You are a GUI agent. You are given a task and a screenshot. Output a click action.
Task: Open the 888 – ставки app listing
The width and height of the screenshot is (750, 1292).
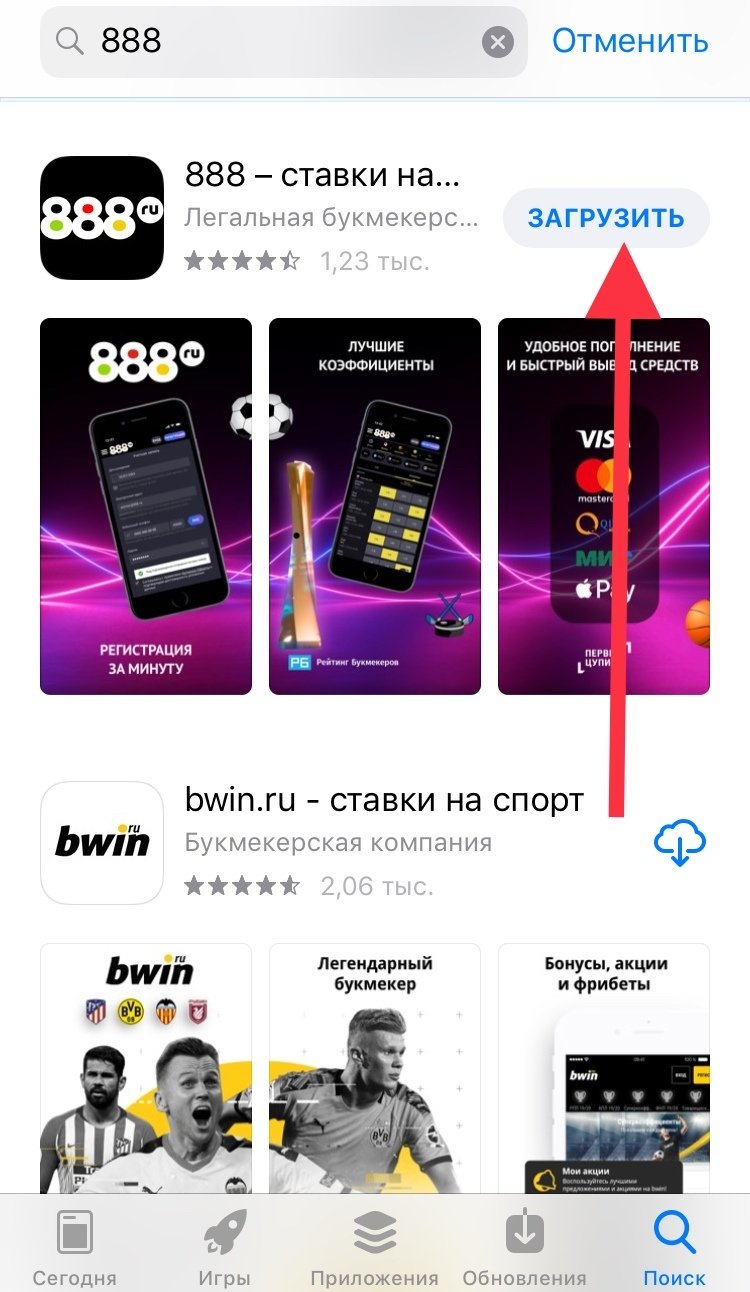pyautogui.click(x=322, y=176)
